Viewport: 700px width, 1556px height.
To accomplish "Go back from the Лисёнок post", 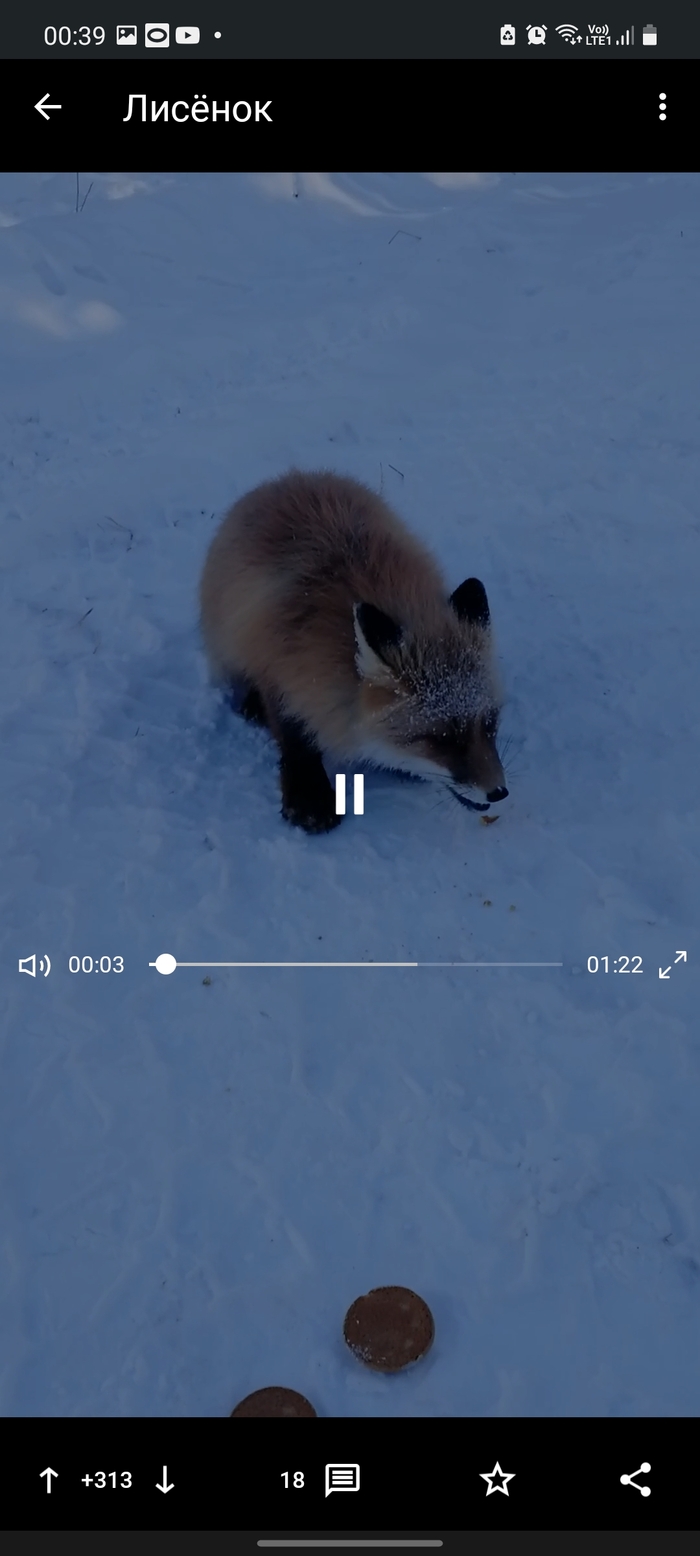I will tap(48, 108).
